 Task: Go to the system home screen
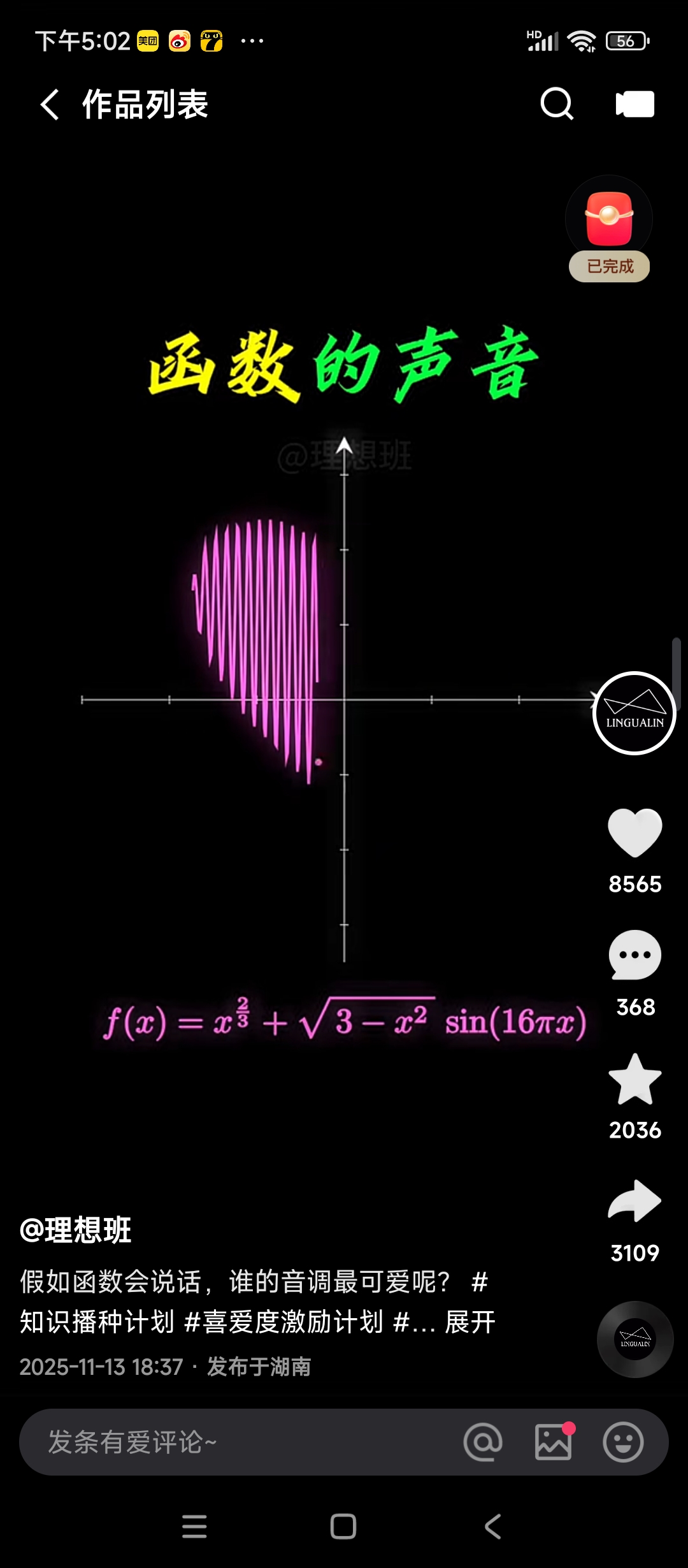tap(343, 1527)
